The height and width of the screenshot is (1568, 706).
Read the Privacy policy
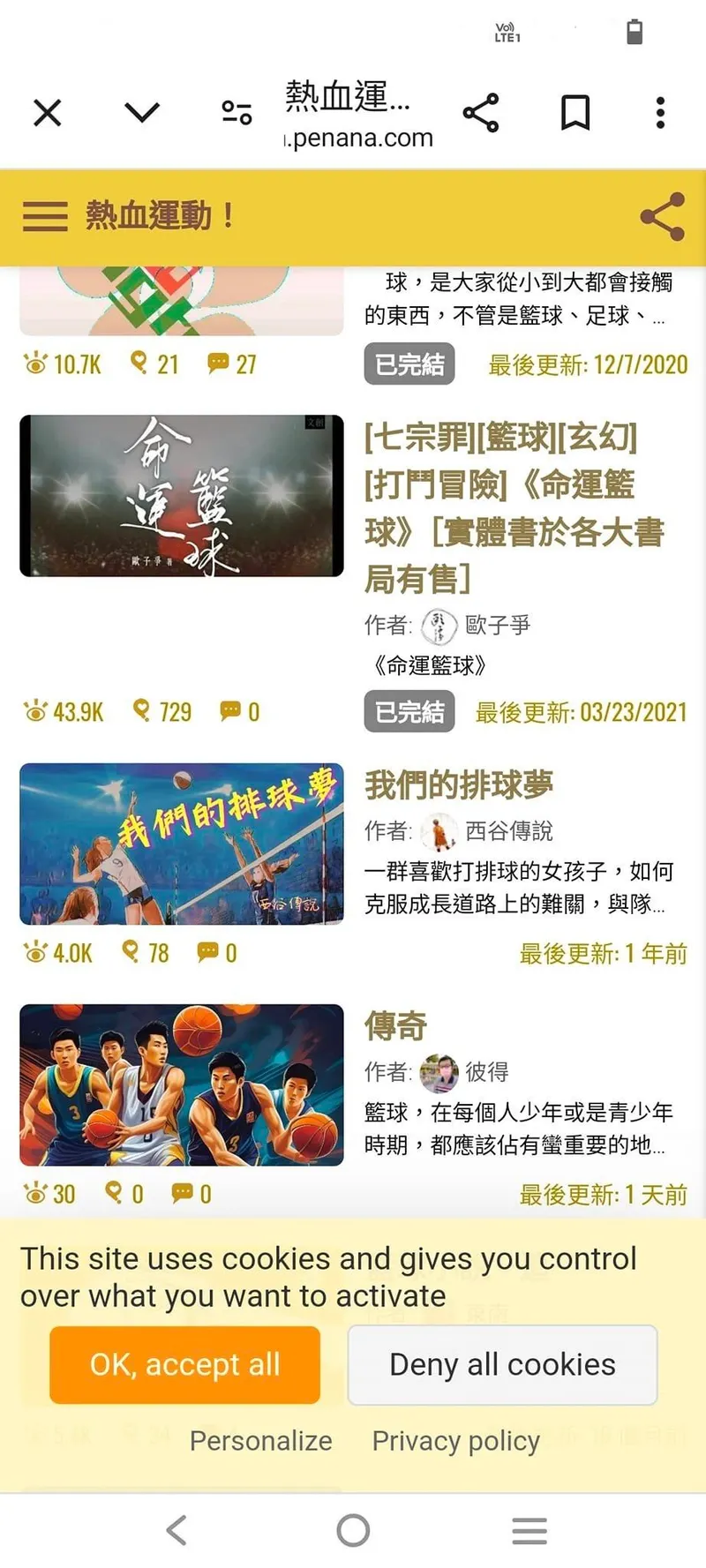click(455, 1441)
